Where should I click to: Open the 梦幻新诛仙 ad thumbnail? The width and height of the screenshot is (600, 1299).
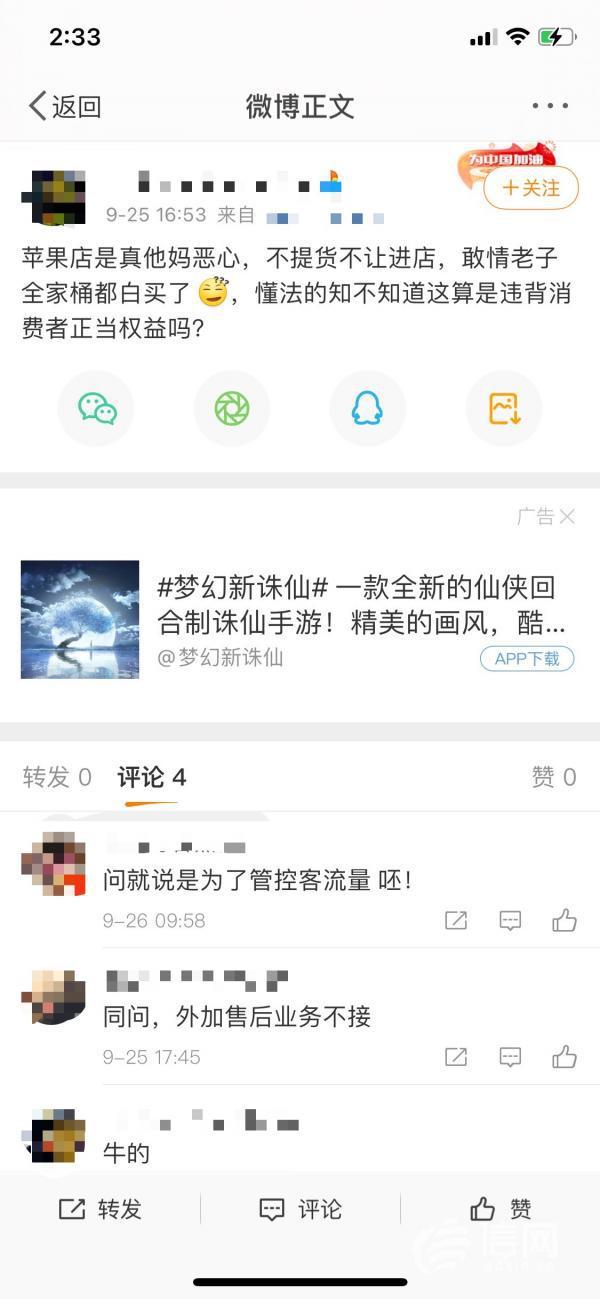pyautogui.click(x=80, y=619)
